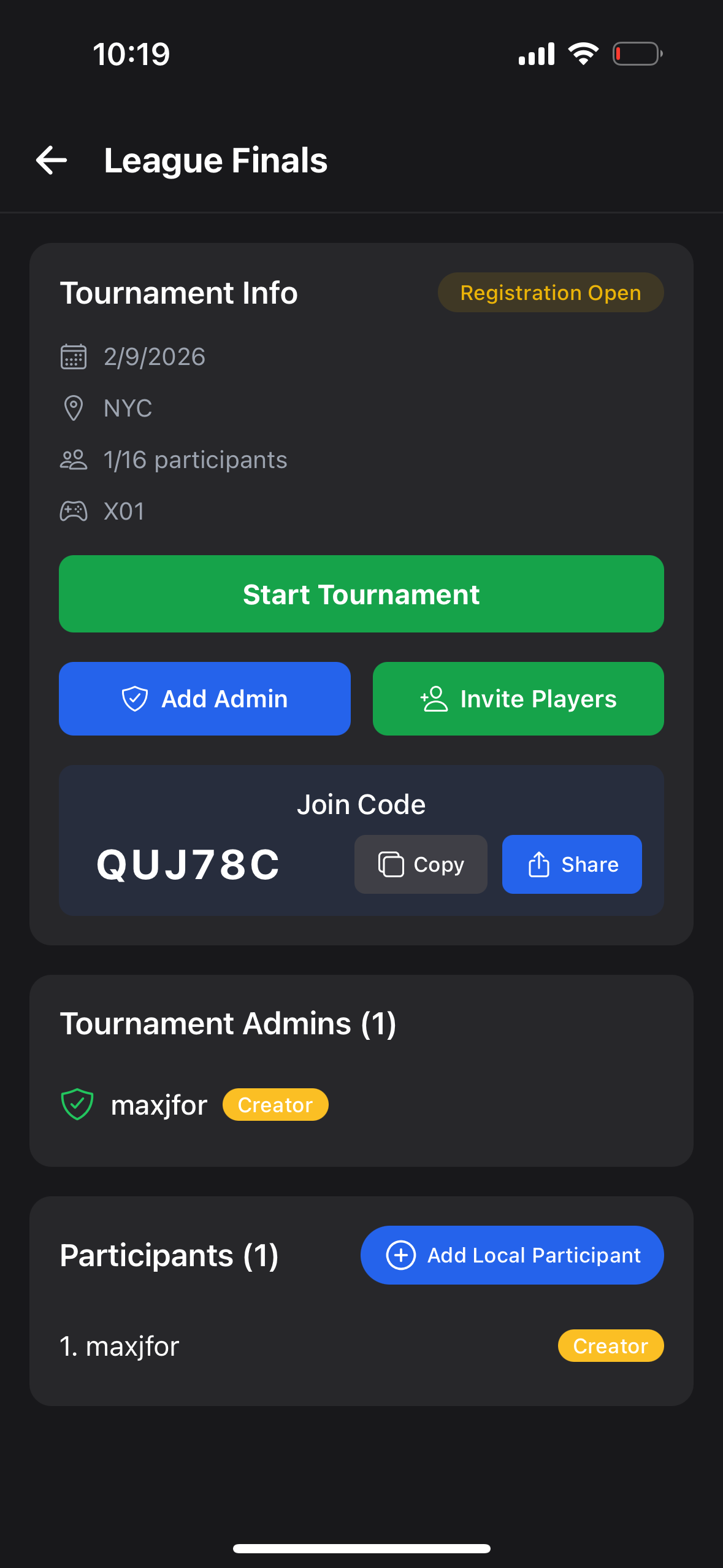Viewport: 723px width, 1568px height.
Task: Tap the Wi-Fi icon in the status bar
Action: 583,53
